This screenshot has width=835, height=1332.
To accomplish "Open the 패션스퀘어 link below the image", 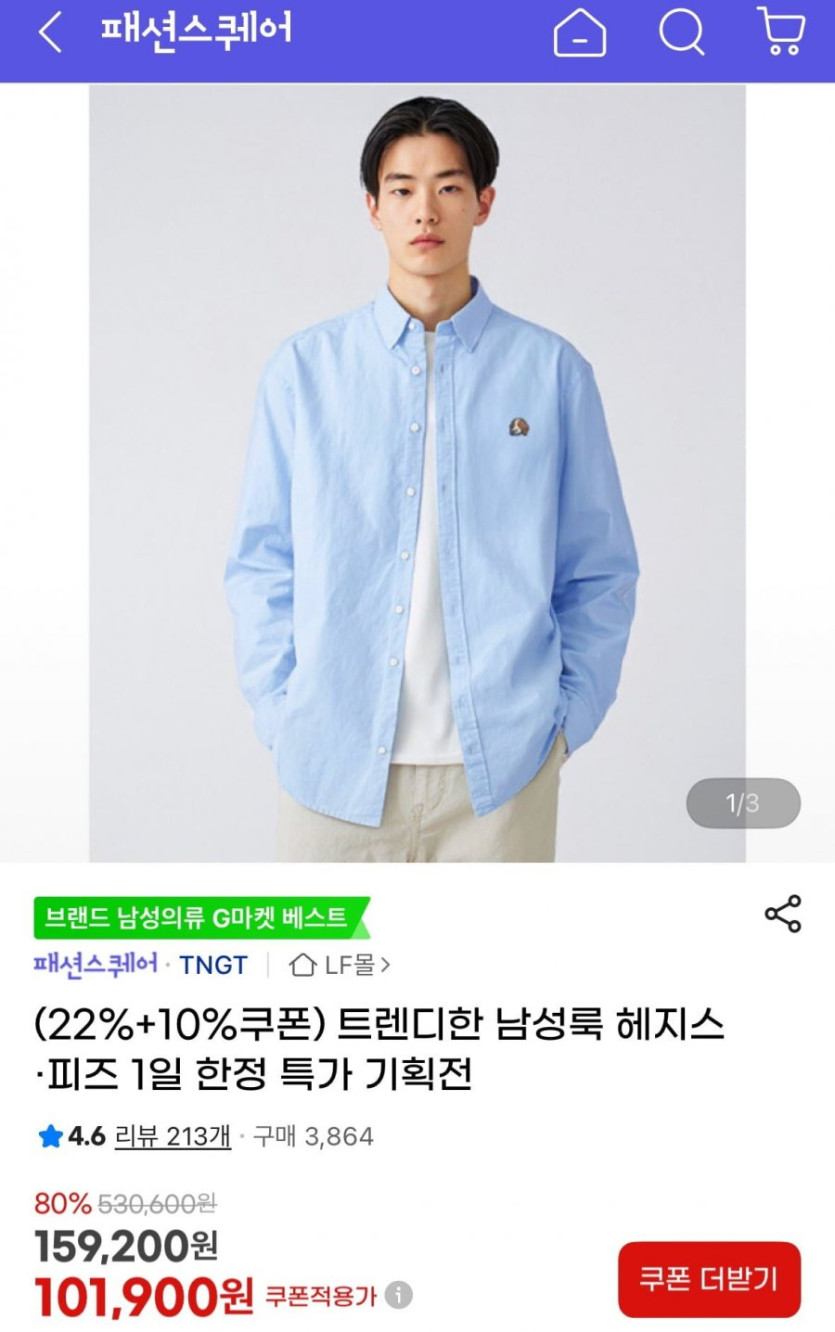I will [x=95, y=965].
